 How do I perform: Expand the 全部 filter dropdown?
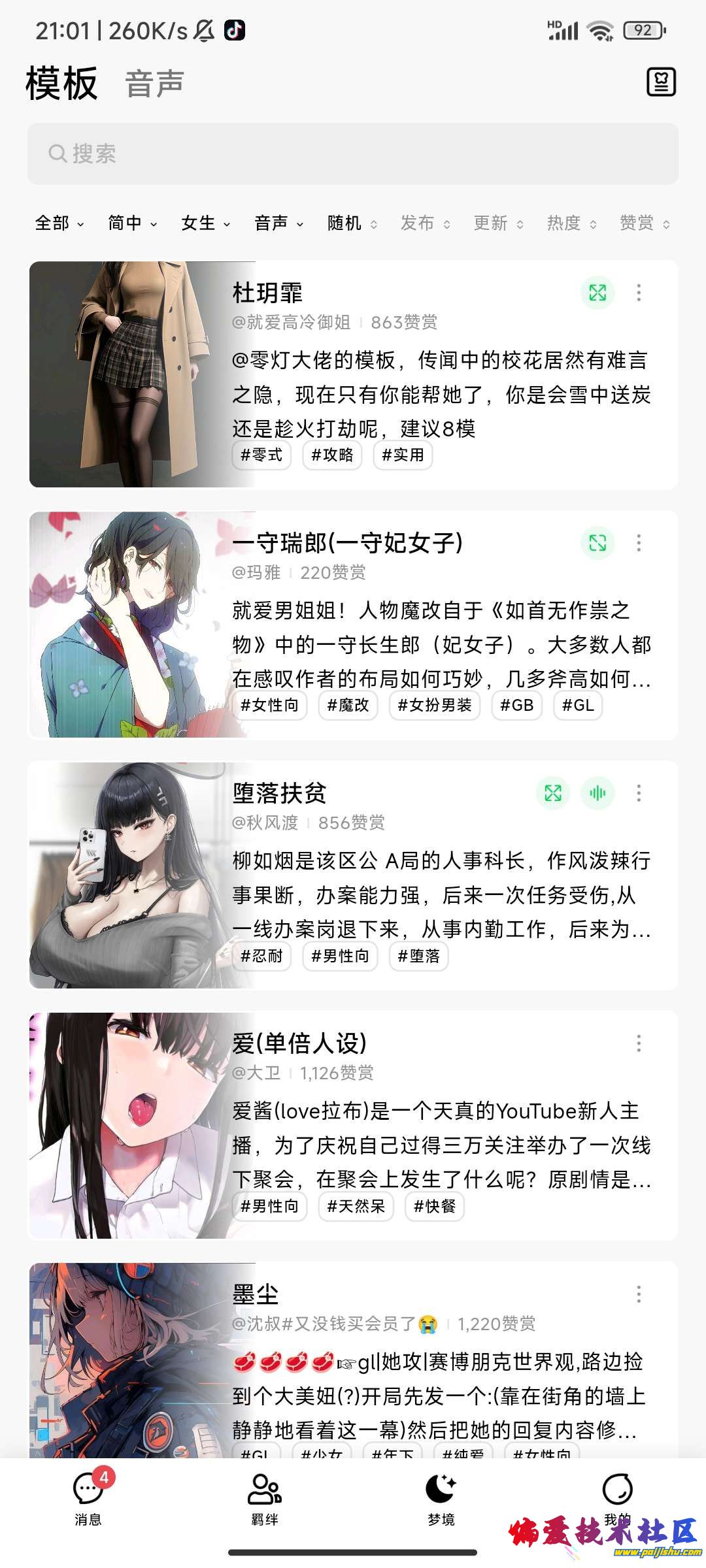(x=59, y=223)
